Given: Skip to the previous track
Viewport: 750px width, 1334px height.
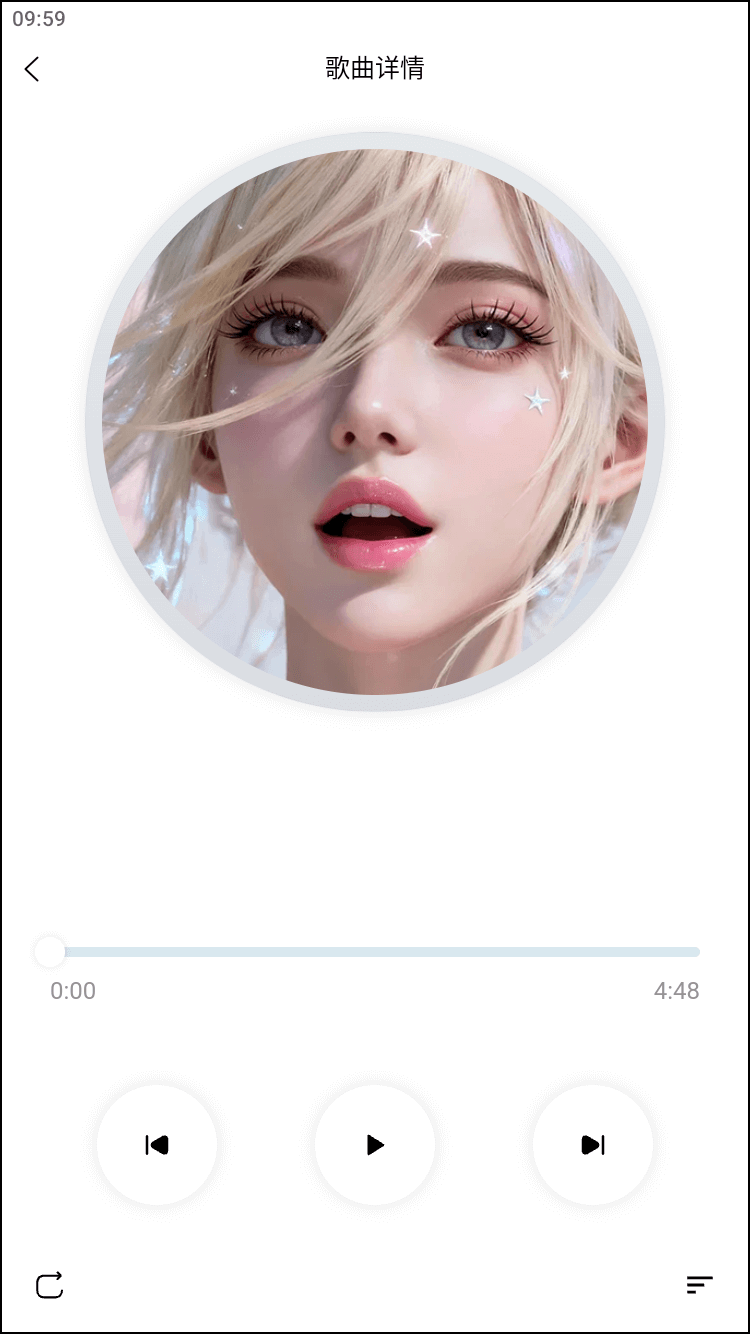Looking at the screenshot, I should click(x=157, y=1145).
